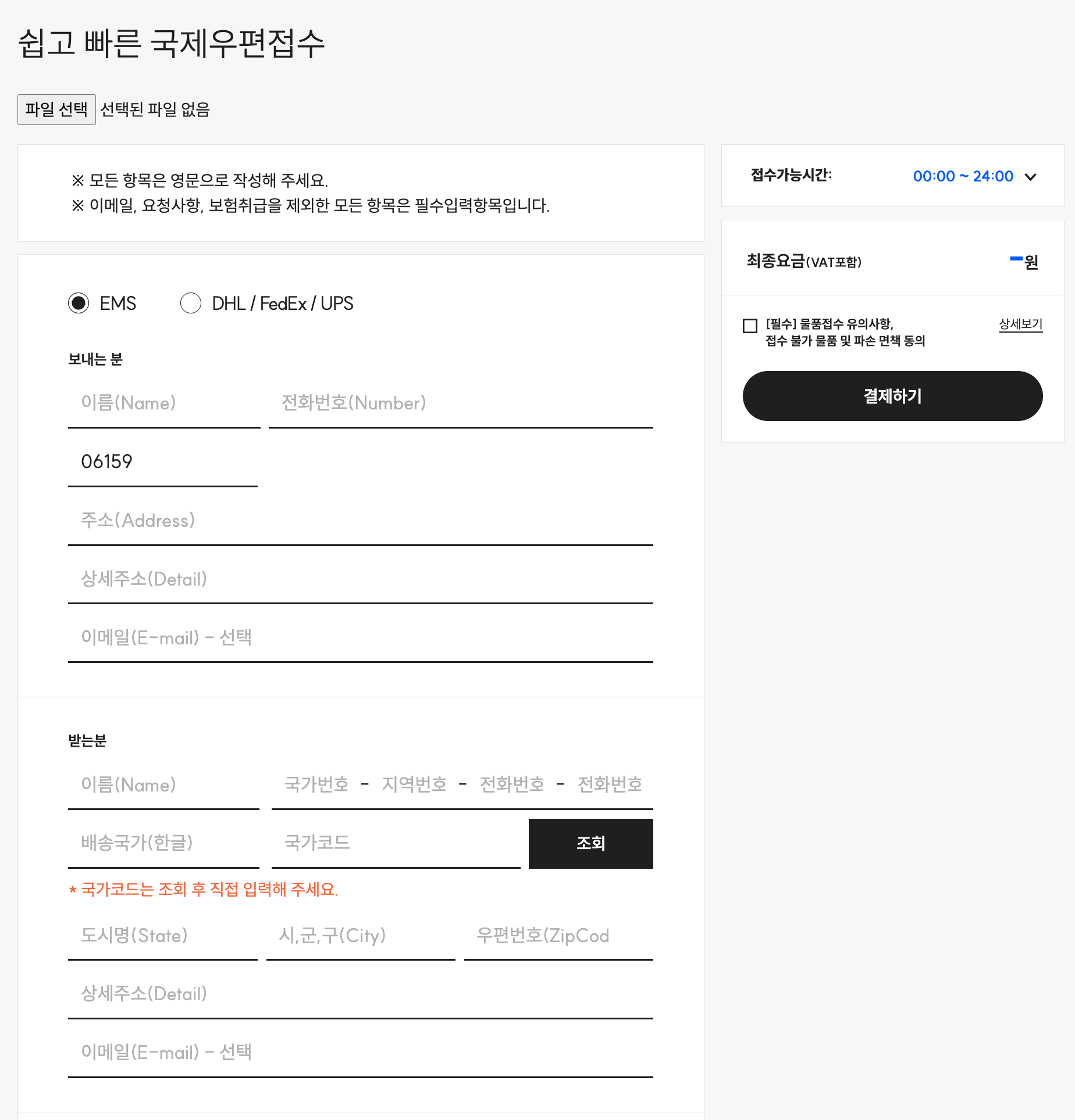Image resolution: width=1075 pixels, height=1120 pixels.
Task: Click the sender 이름(Name) field
Action: (163, 403)
